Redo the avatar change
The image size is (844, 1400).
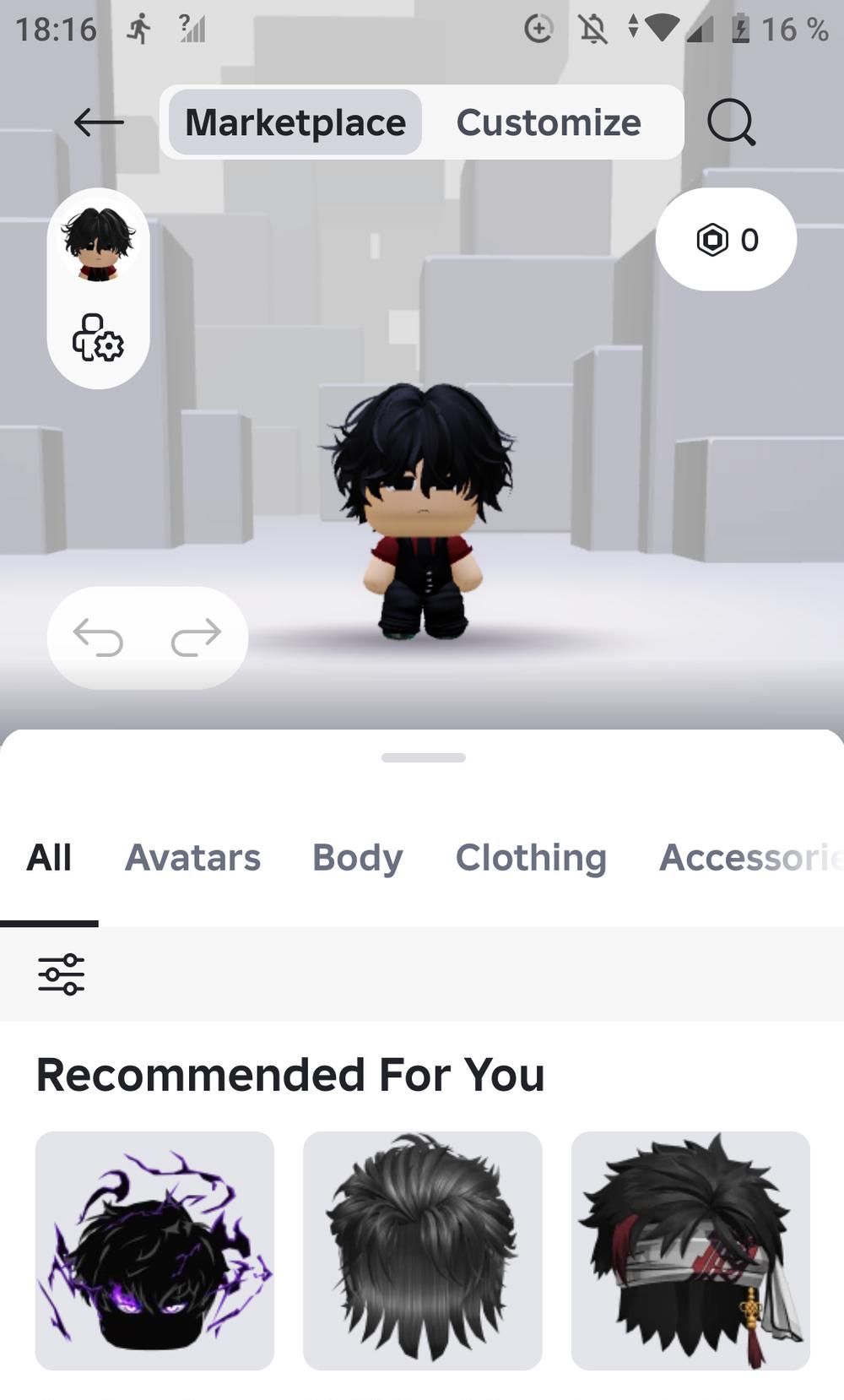(196, 638)
